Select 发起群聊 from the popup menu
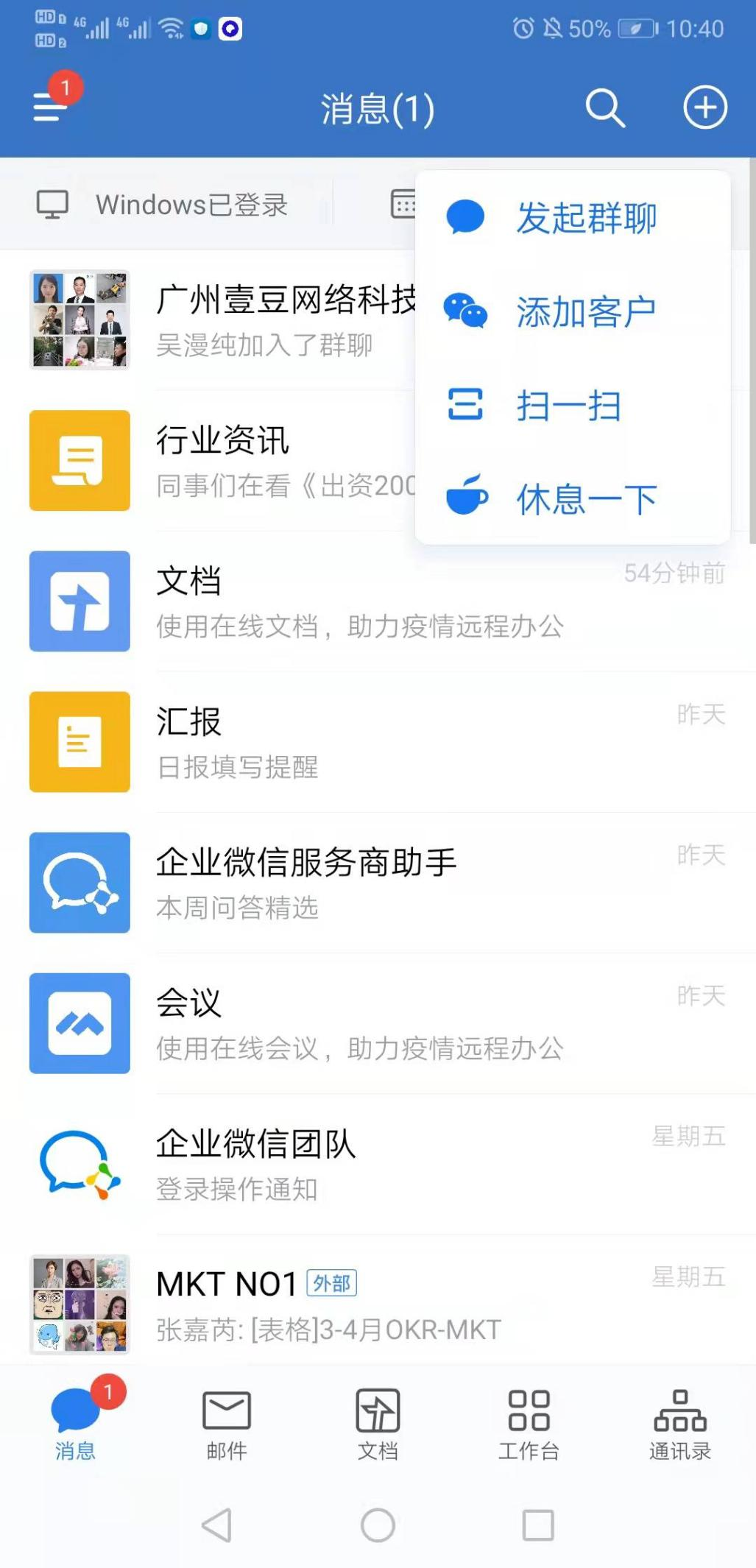The height and width of the screenshot is (1568, 756). pyautogui.click(x=572, y=218)
